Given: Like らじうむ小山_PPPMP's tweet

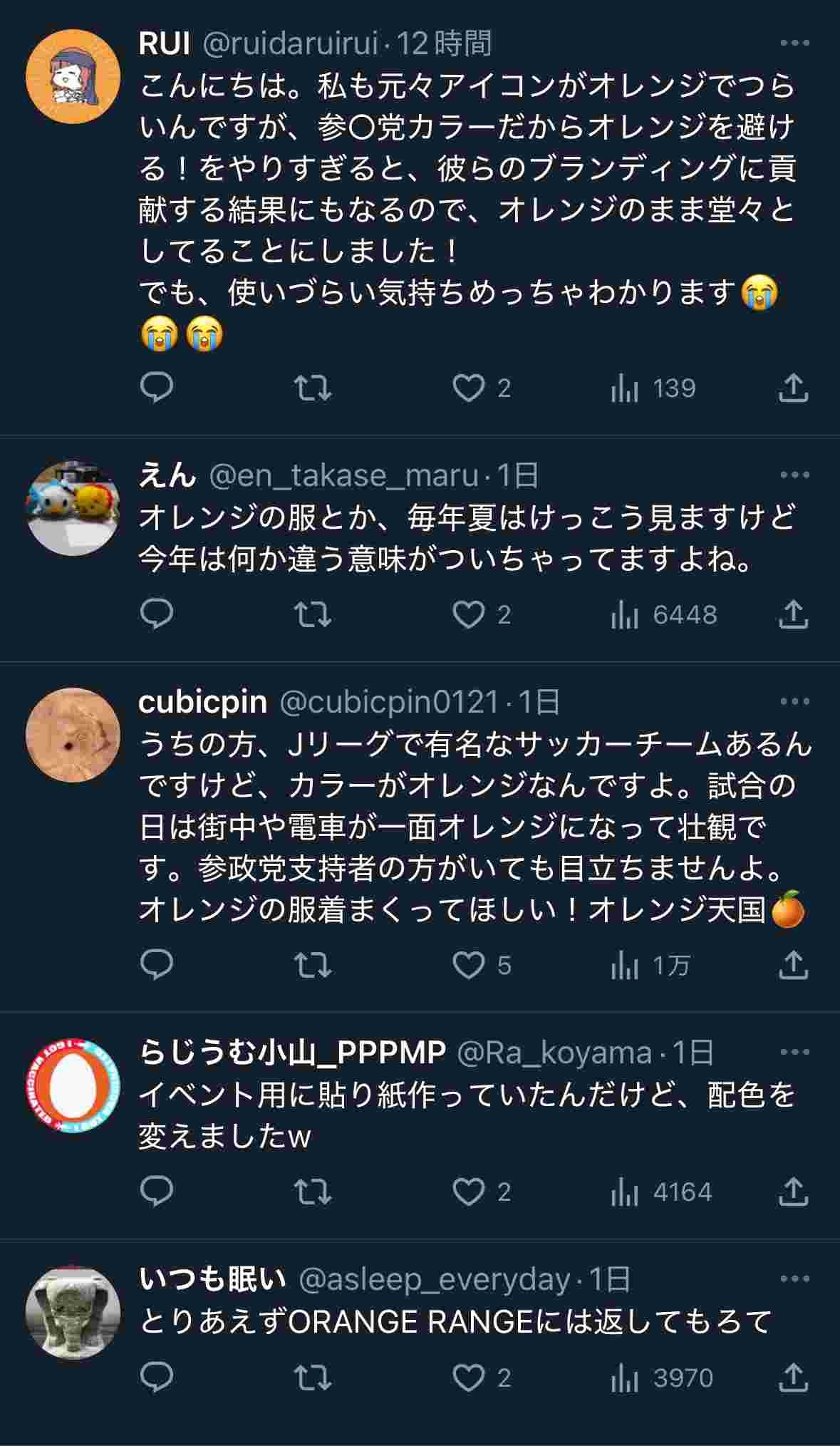Looking at the screenshot, I should [469, 1192].
